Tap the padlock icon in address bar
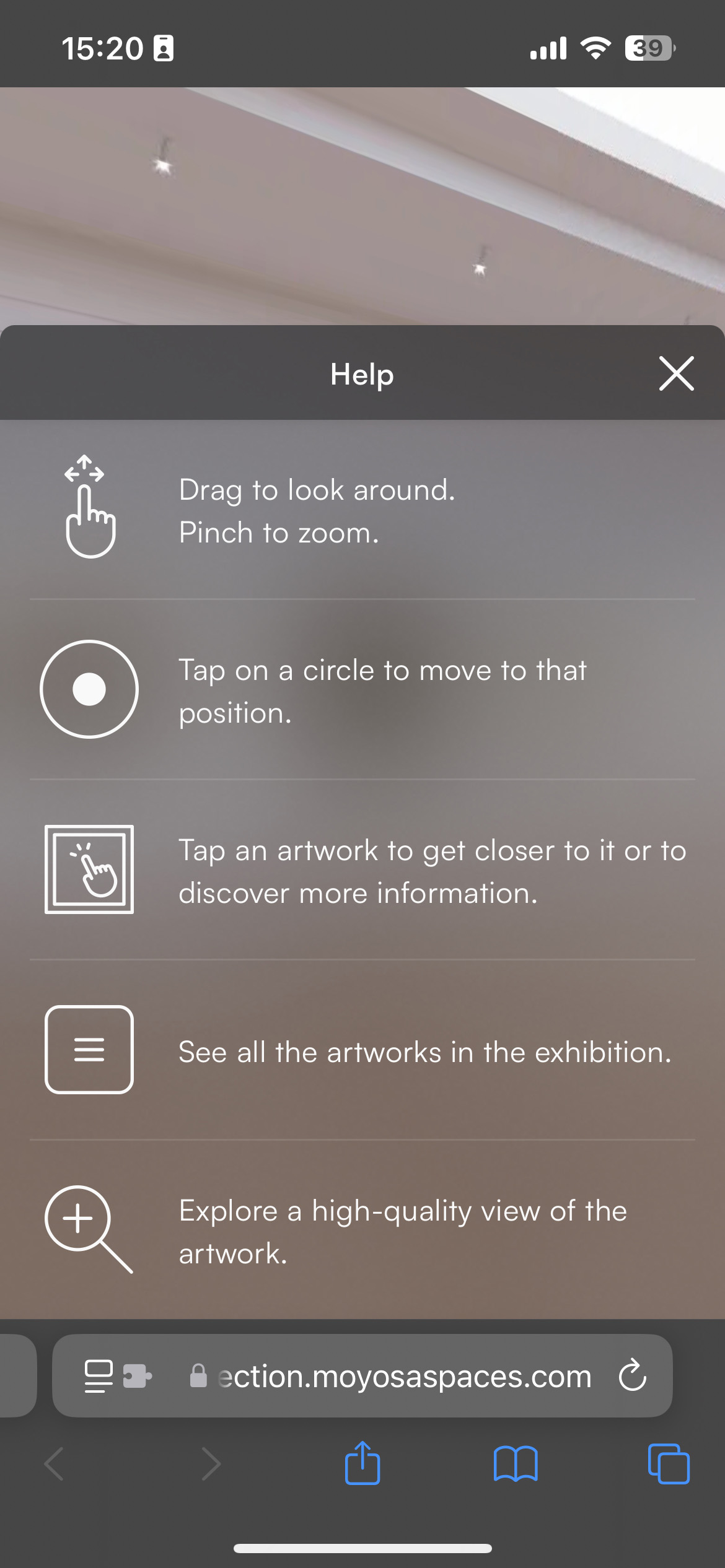 (x=199, y=1376)
